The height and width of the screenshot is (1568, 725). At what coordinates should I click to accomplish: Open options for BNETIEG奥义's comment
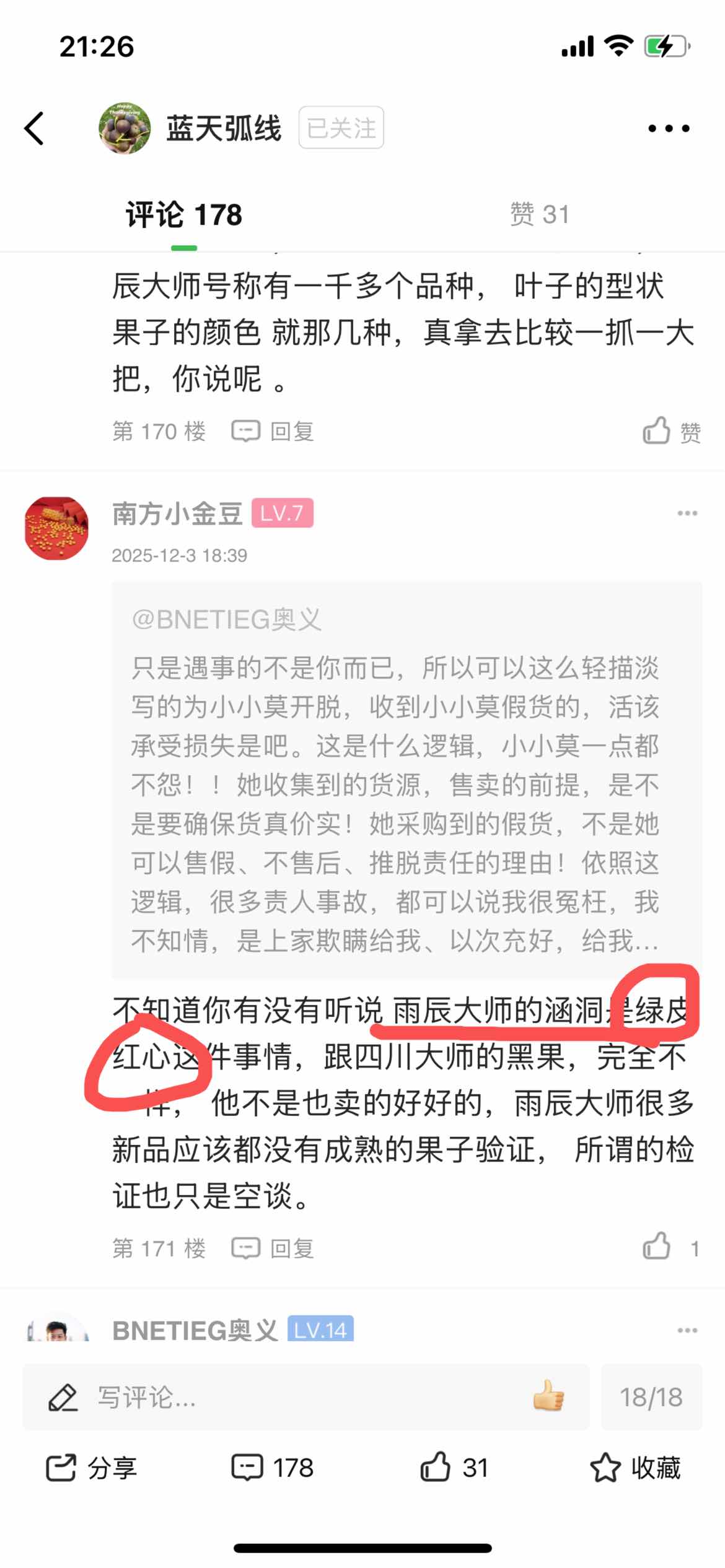pos(687,1330)
